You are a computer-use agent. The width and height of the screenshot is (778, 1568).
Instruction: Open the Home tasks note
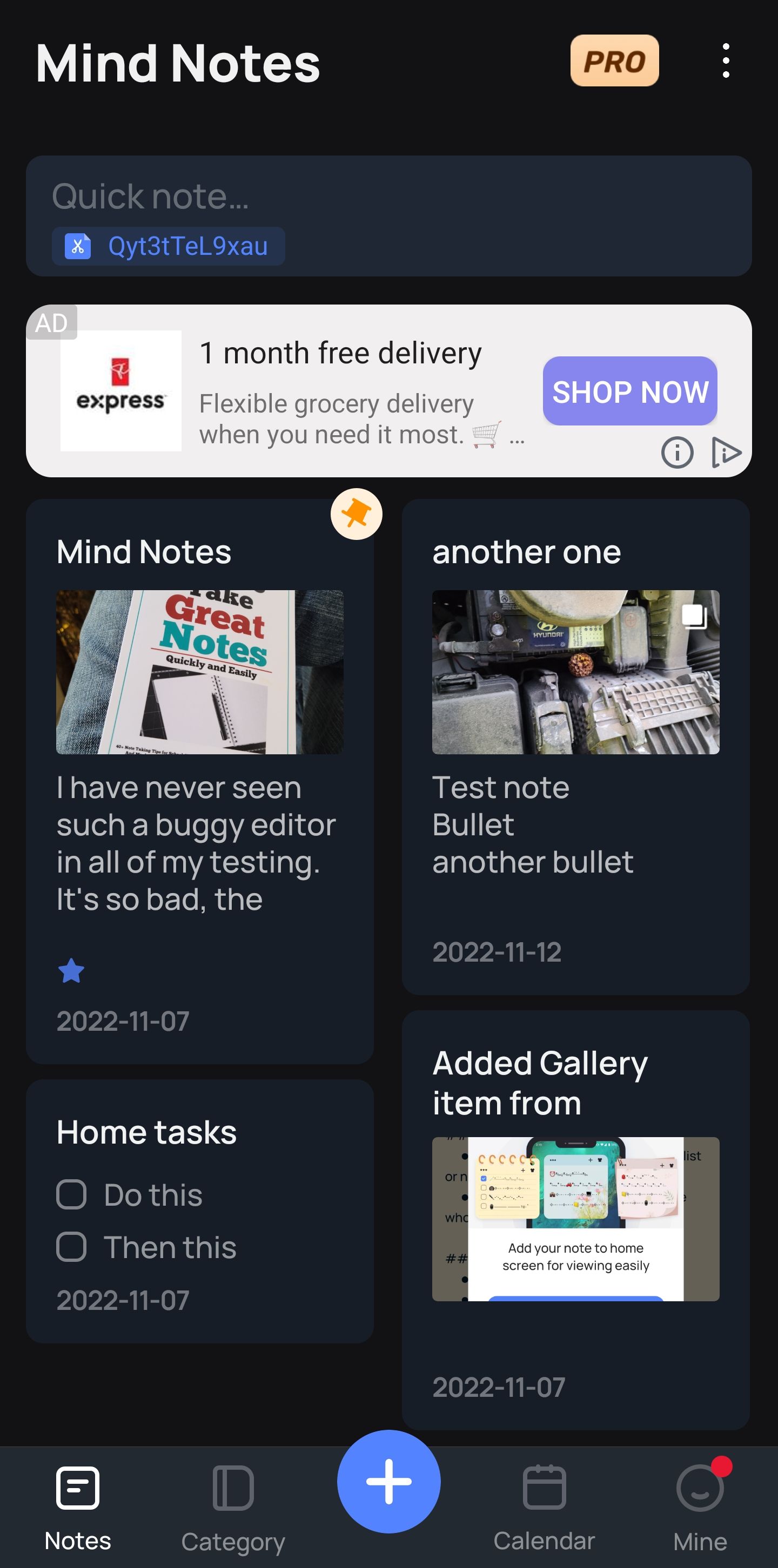click(x=199, y=1132)
